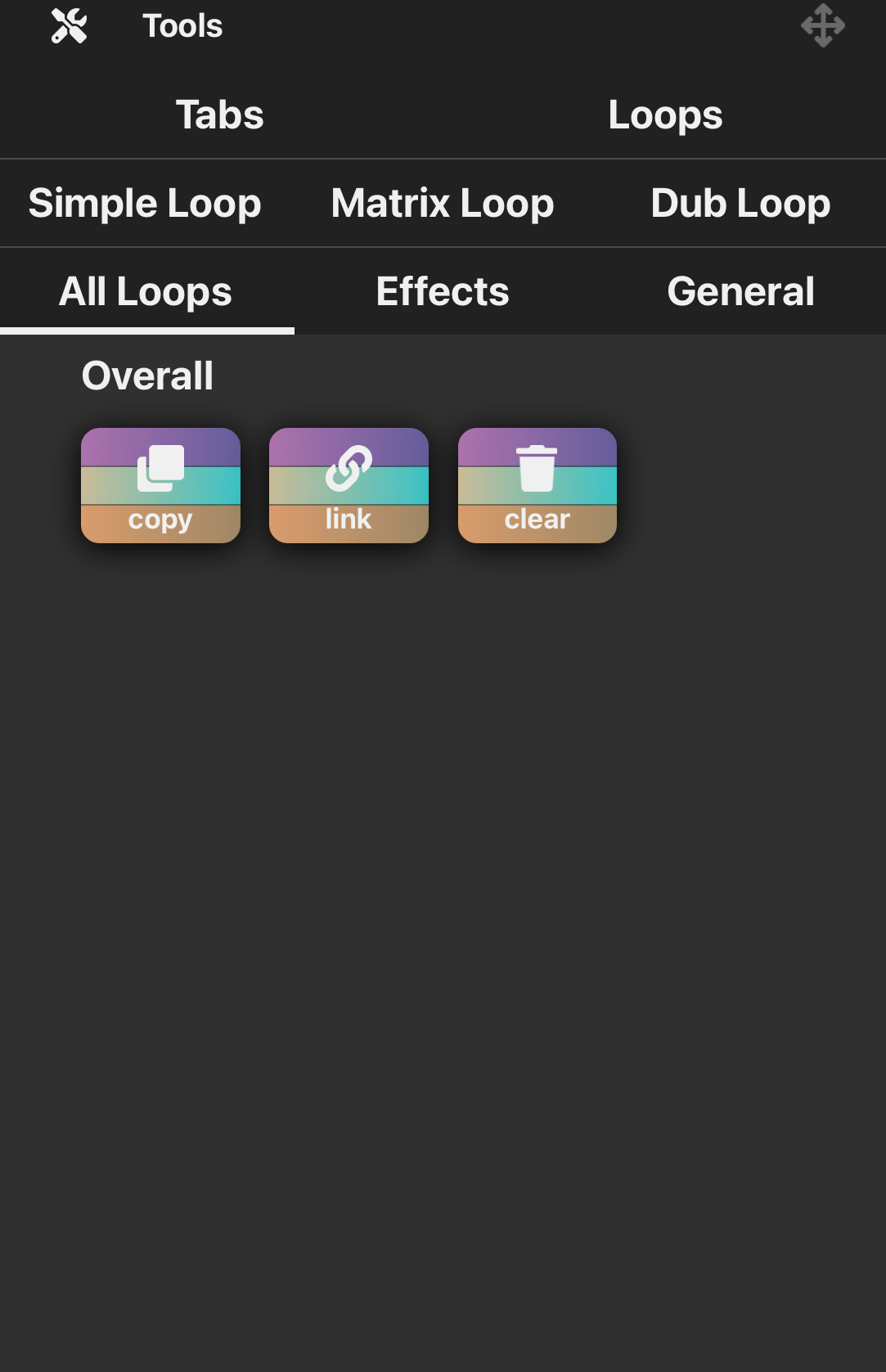This screenshot has width=886, height=1372.
Task: Switch to the Tabs section
Action: [220, 115]
